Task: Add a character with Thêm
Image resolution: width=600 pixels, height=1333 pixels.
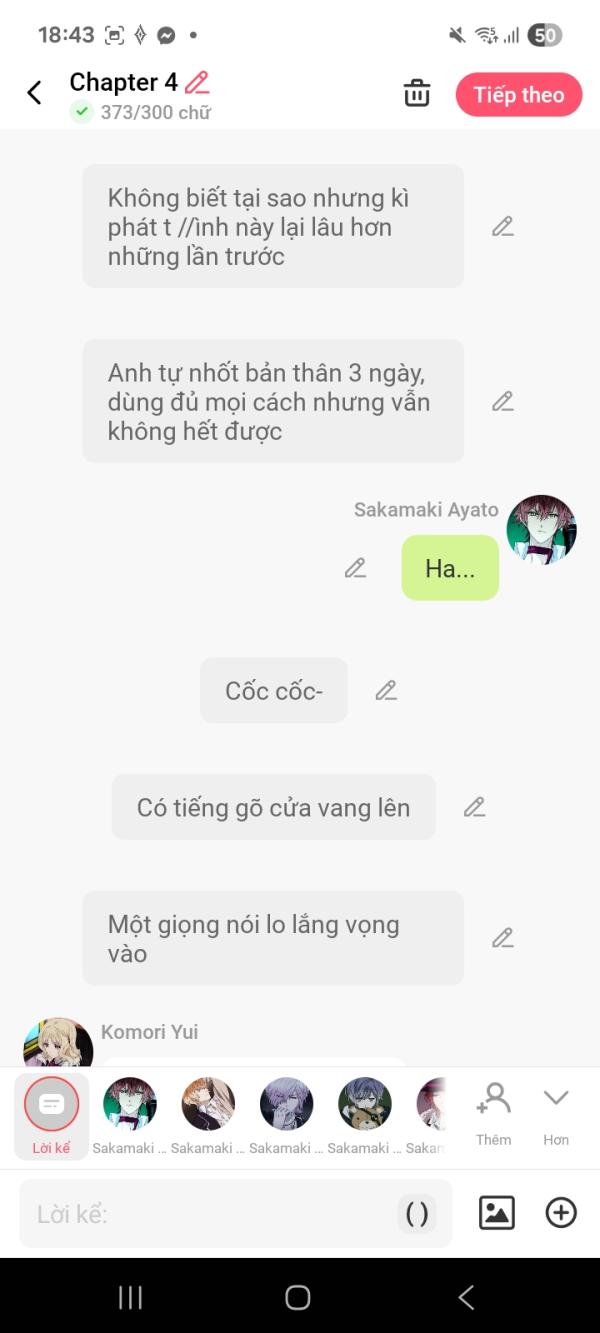Action: (x=493, y=1112)
